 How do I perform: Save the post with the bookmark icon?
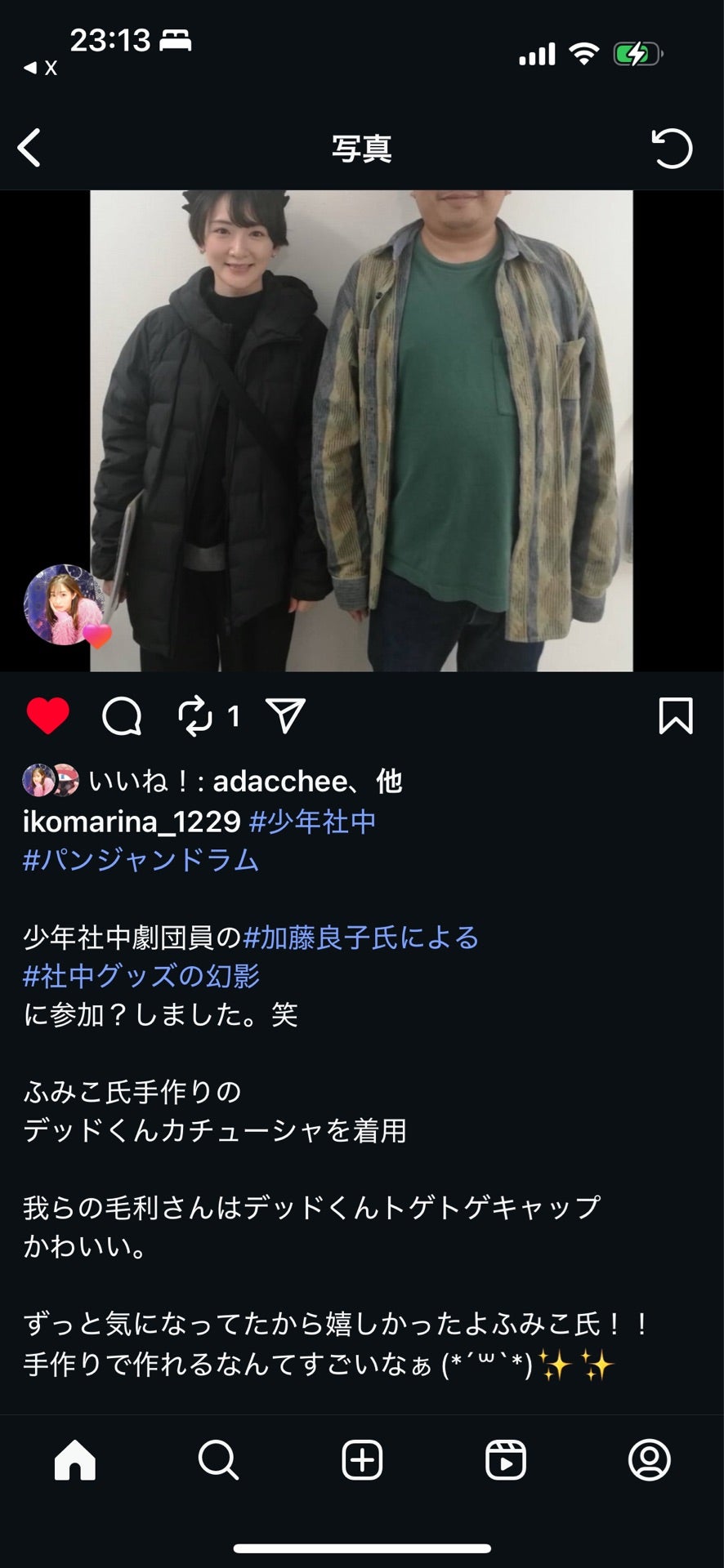pyautogui.click(x=677, y=717)
